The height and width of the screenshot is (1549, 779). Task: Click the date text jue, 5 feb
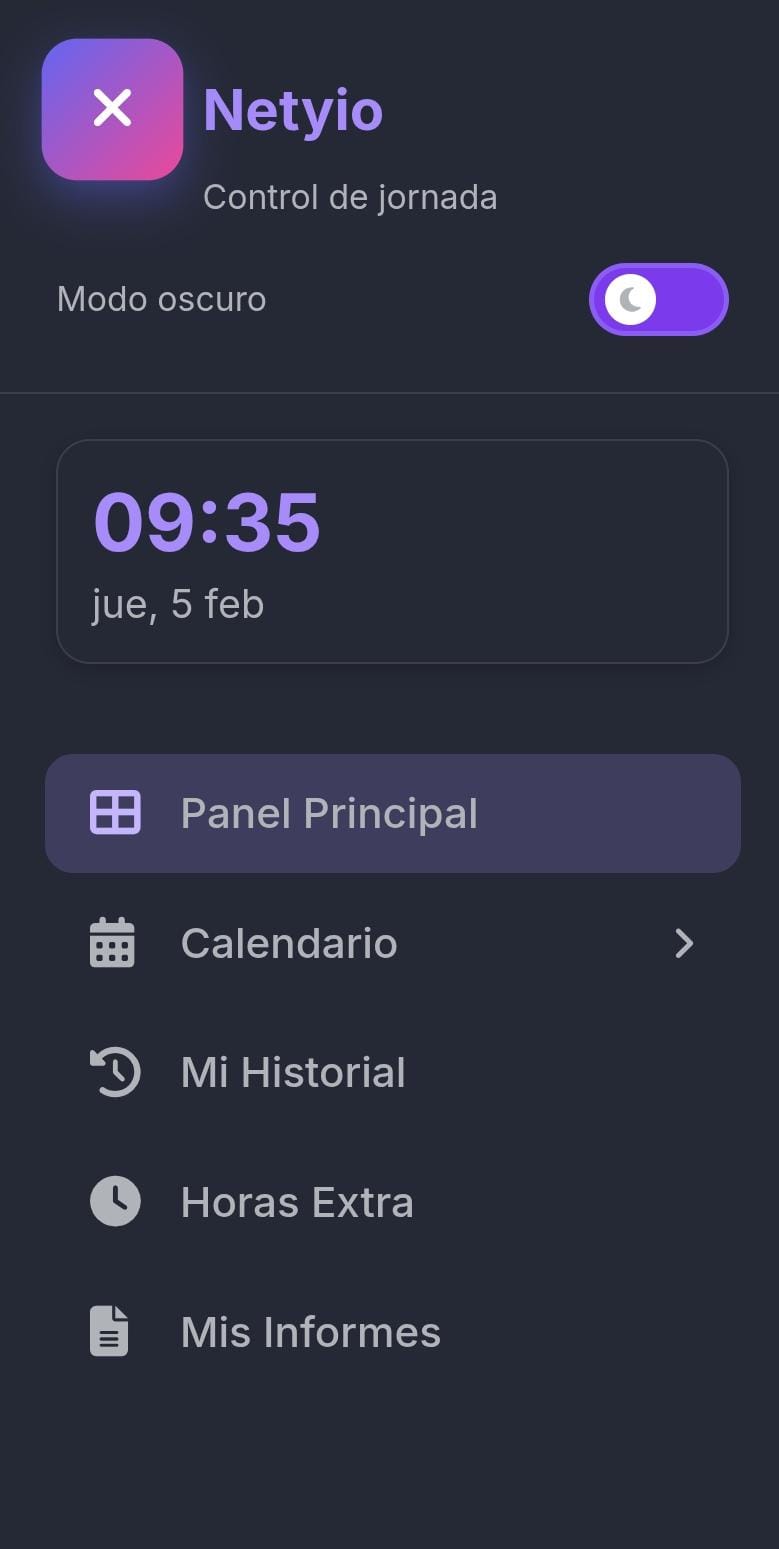(x=176, y=604)
